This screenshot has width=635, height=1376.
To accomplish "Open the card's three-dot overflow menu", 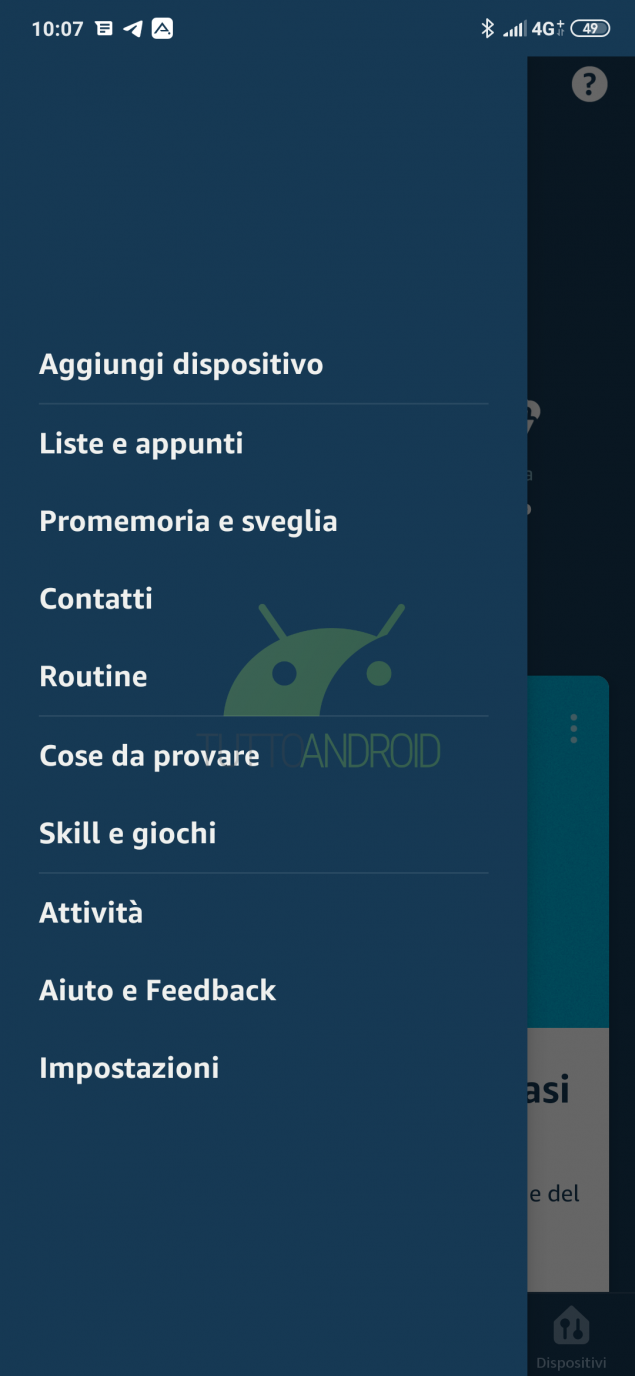I will click(574, 728).
